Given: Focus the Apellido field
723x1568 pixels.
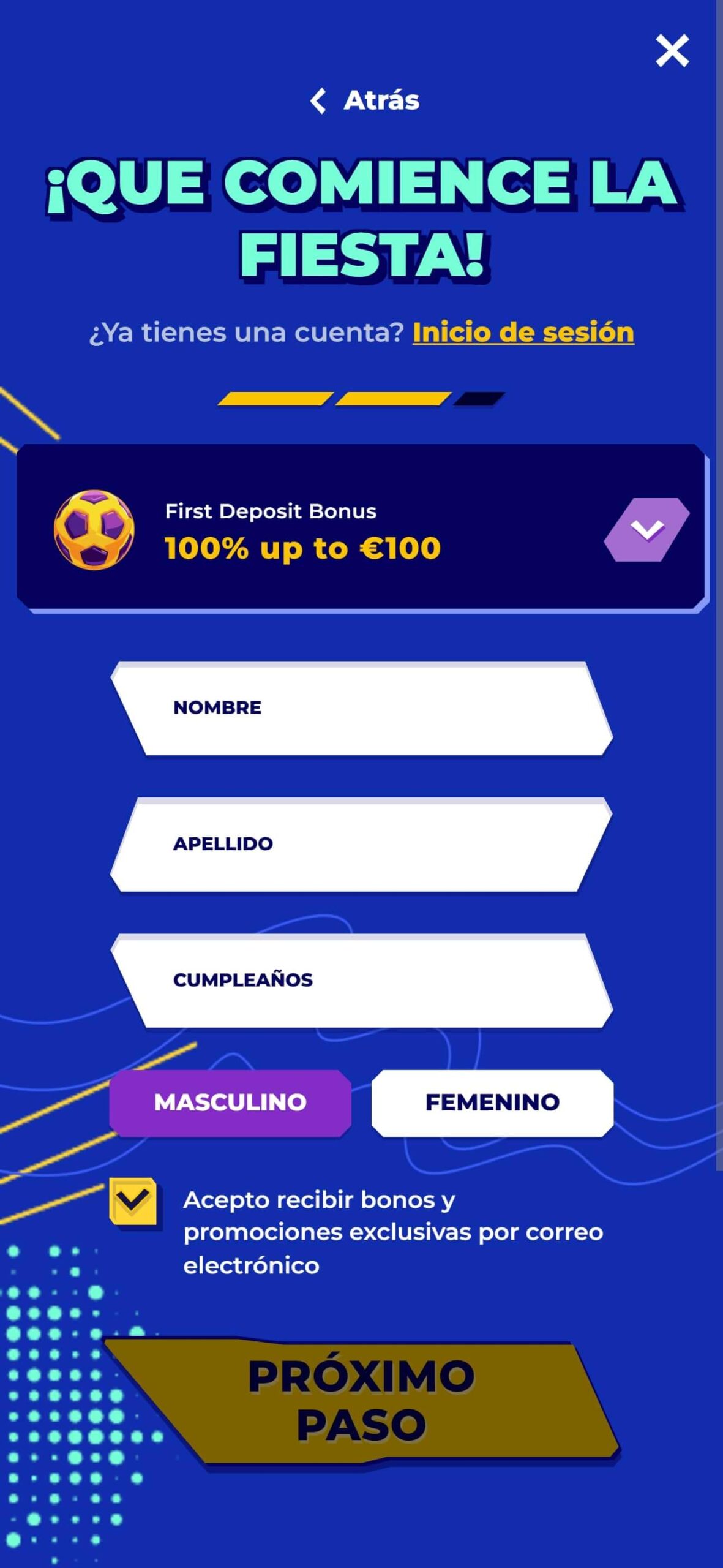Looking at the screenshot, I should (x=362, y=845).
